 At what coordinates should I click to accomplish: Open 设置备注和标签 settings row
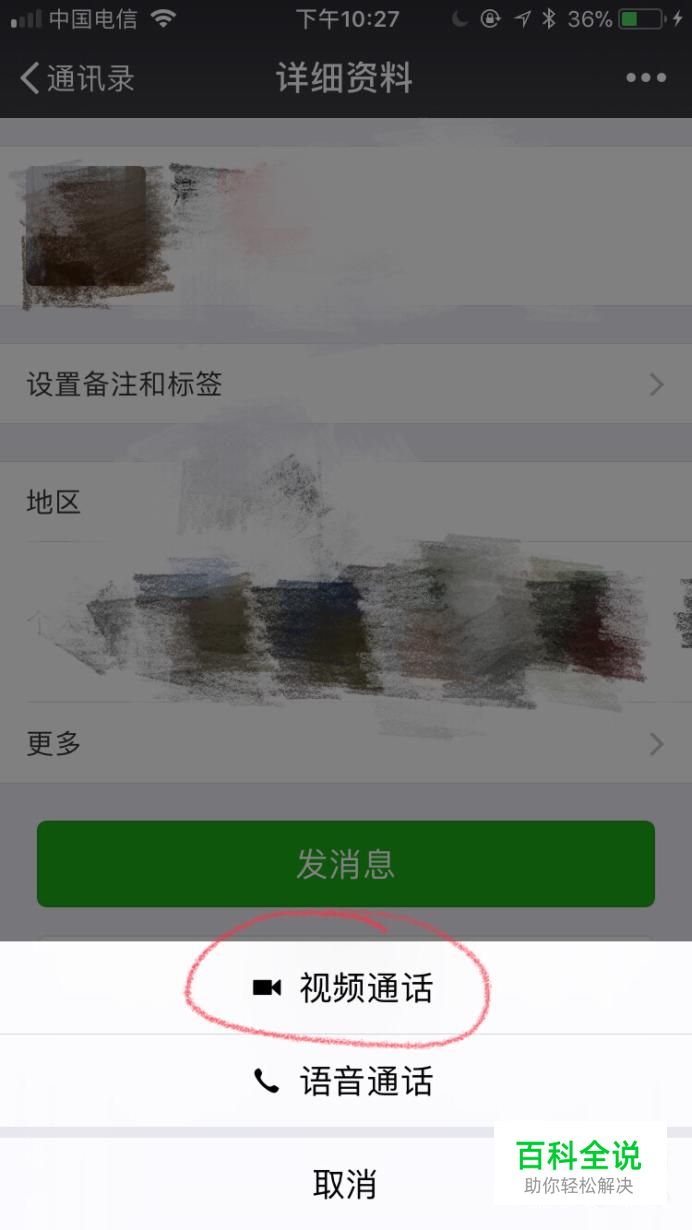point(345,384)
